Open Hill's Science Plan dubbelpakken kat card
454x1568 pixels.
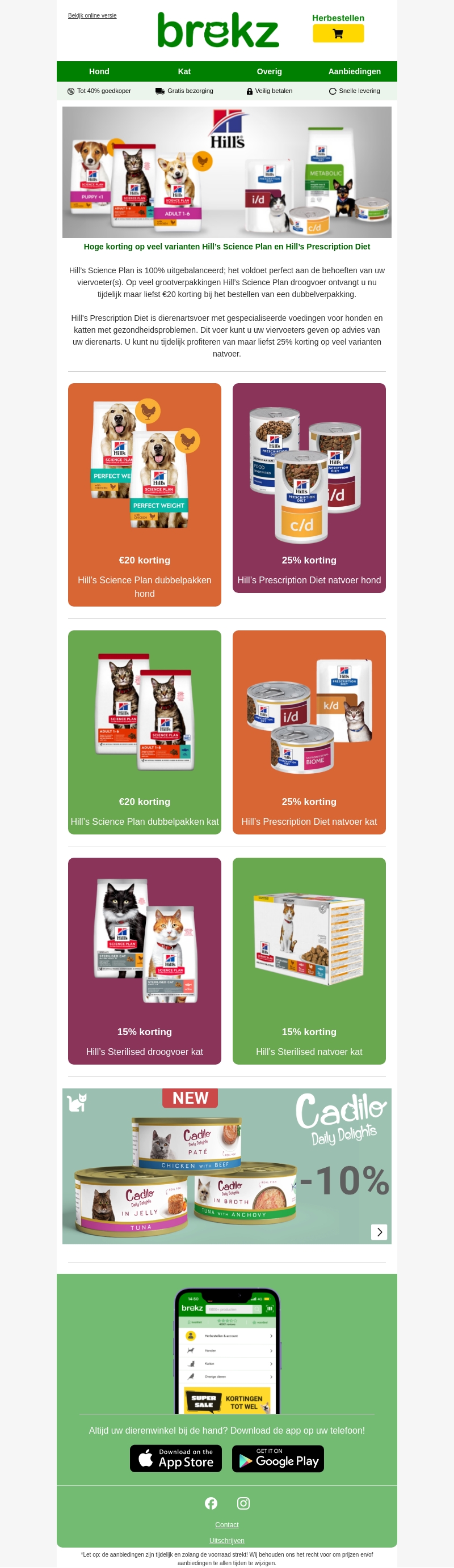coord(144,732)
